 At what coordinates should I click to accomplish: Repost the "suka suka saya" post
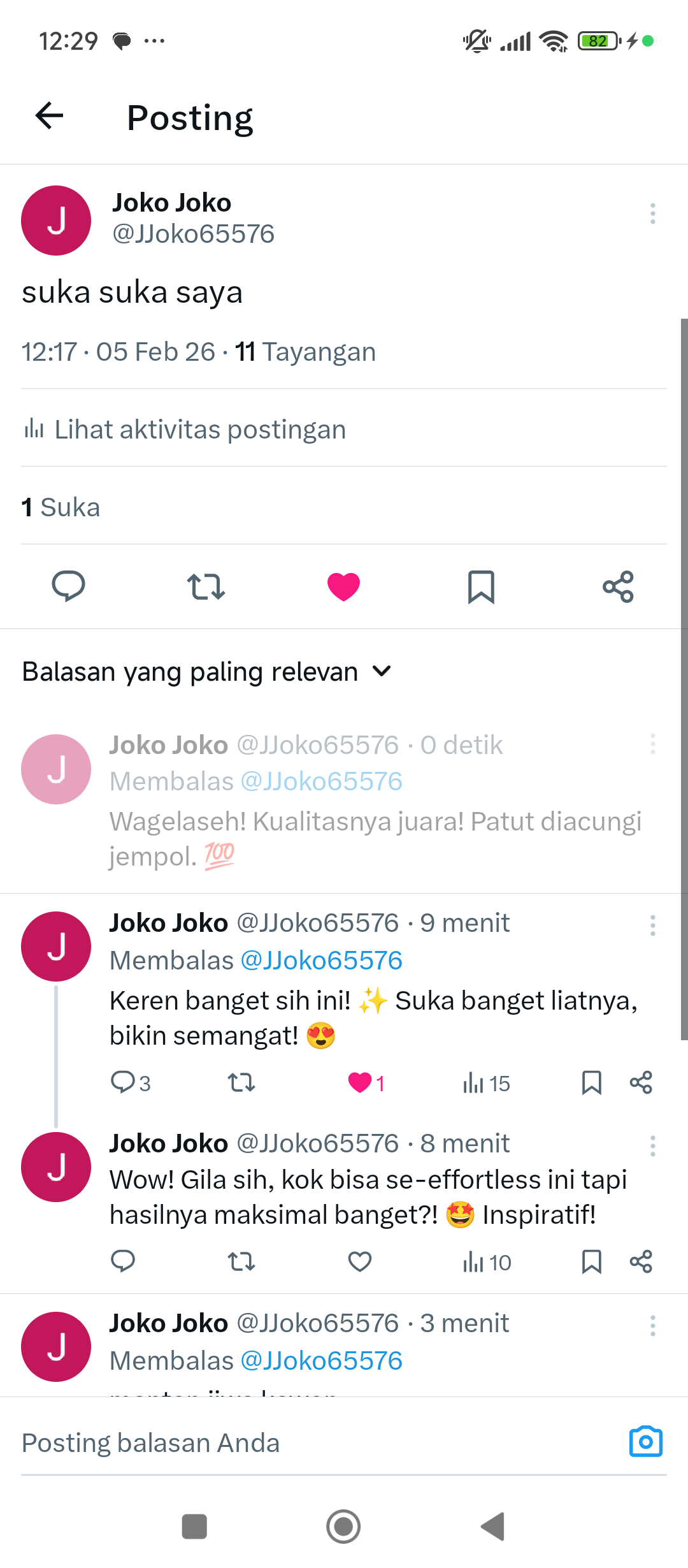point(206,586)
